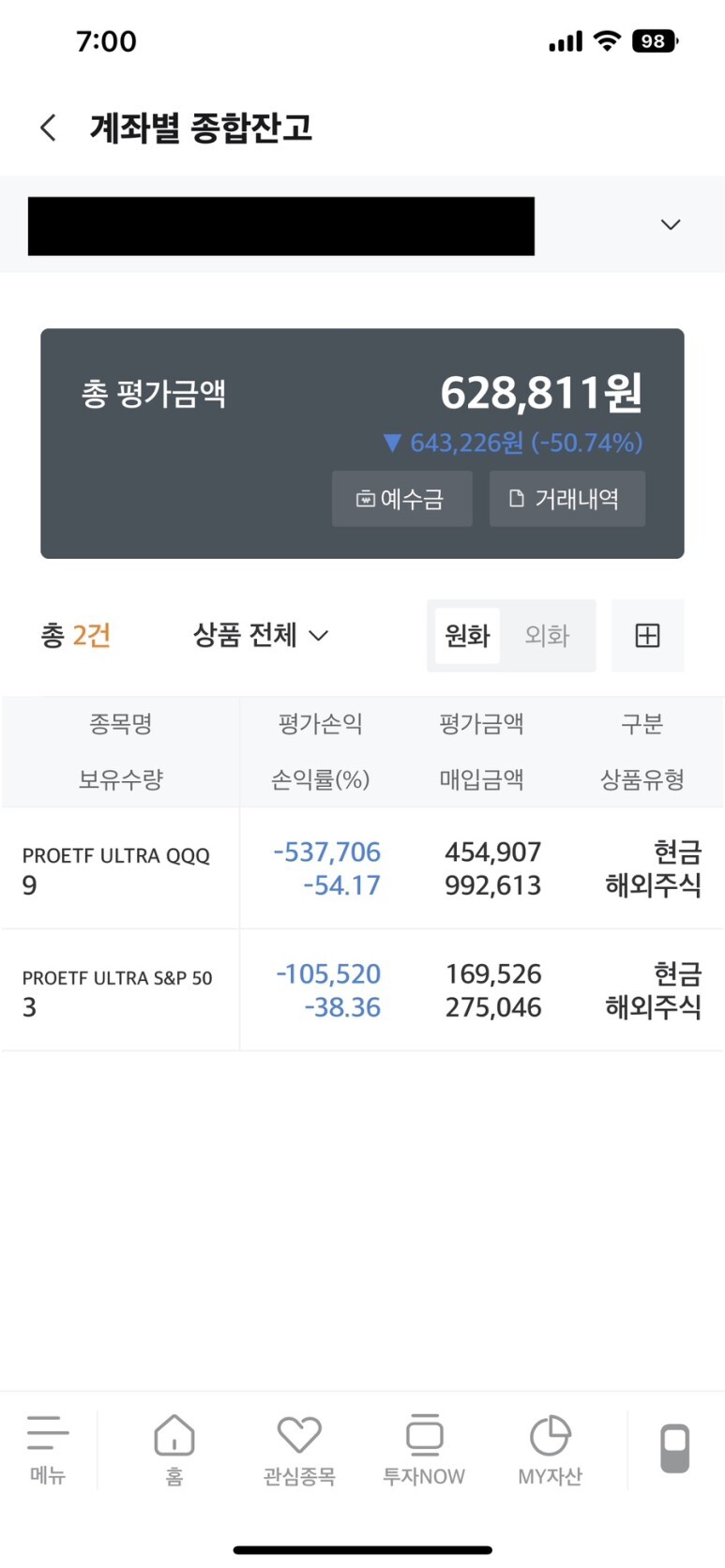The image size is (725, 1568).
Task: Switch to the 외화 currency tab
Action: (x=547, y=636)
